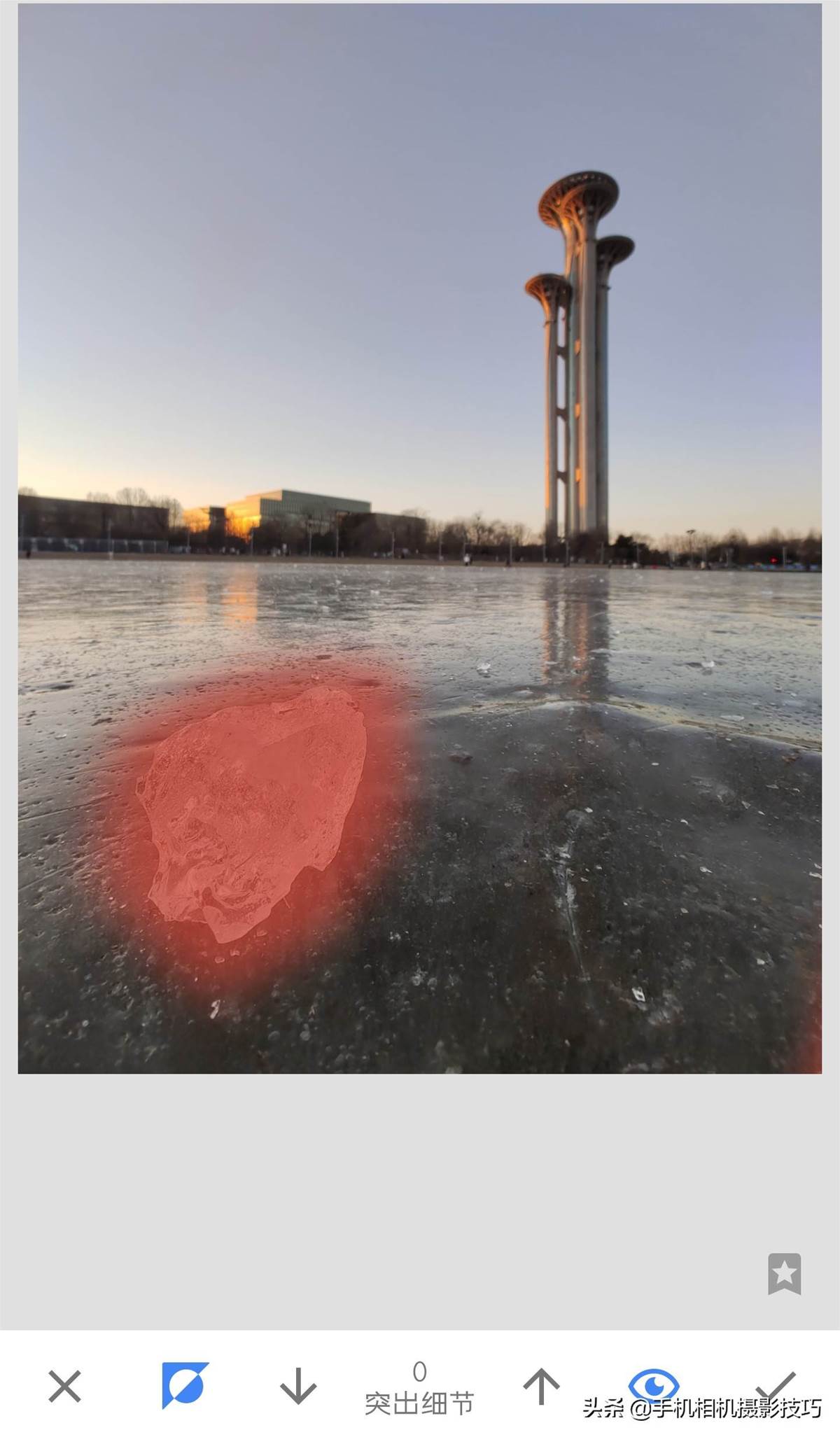The height and width of the screenshot is (1437, 840).
Task: Decrease brush value with down arrow
Action: click(x=298, y=1386)
